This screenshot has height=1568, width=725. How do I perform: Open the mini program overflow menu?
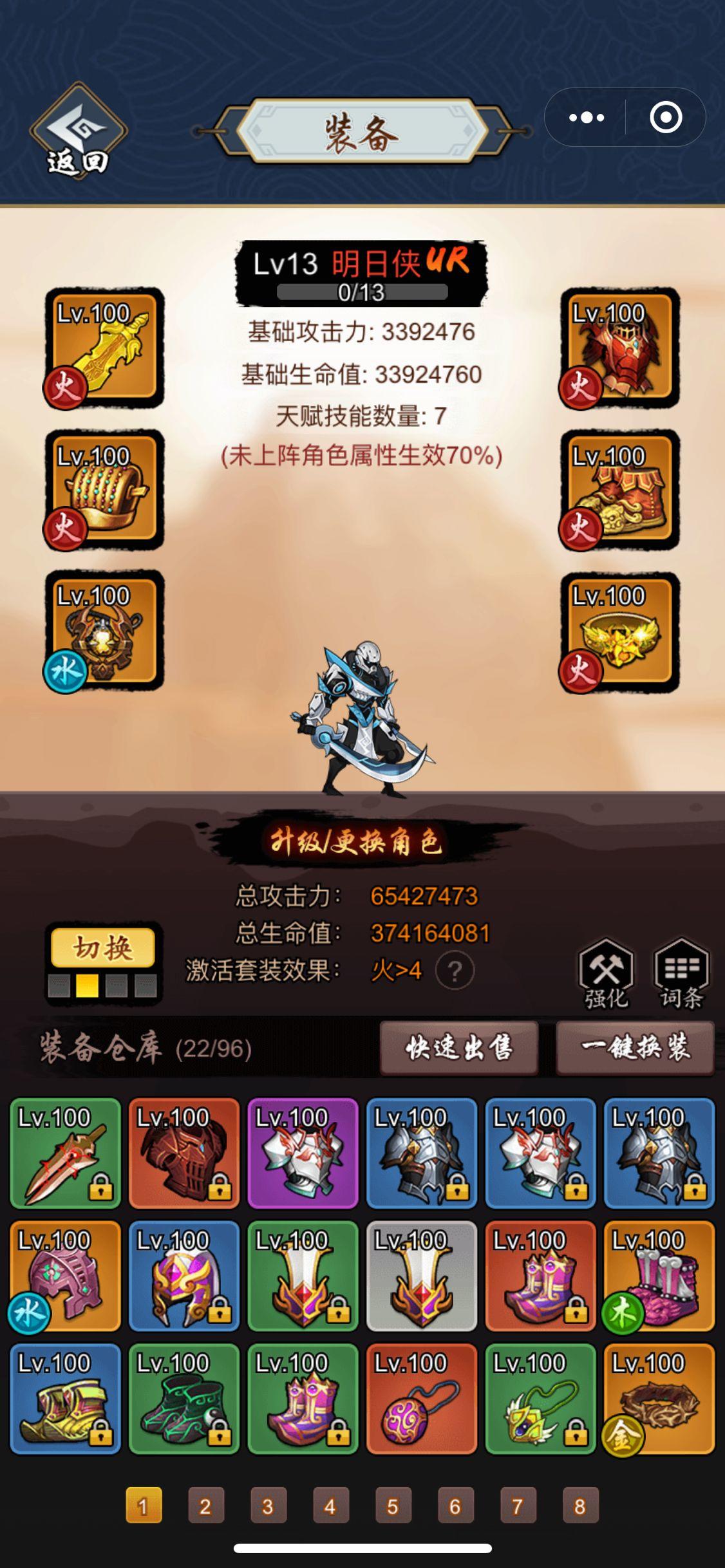(x=586, y=118)
